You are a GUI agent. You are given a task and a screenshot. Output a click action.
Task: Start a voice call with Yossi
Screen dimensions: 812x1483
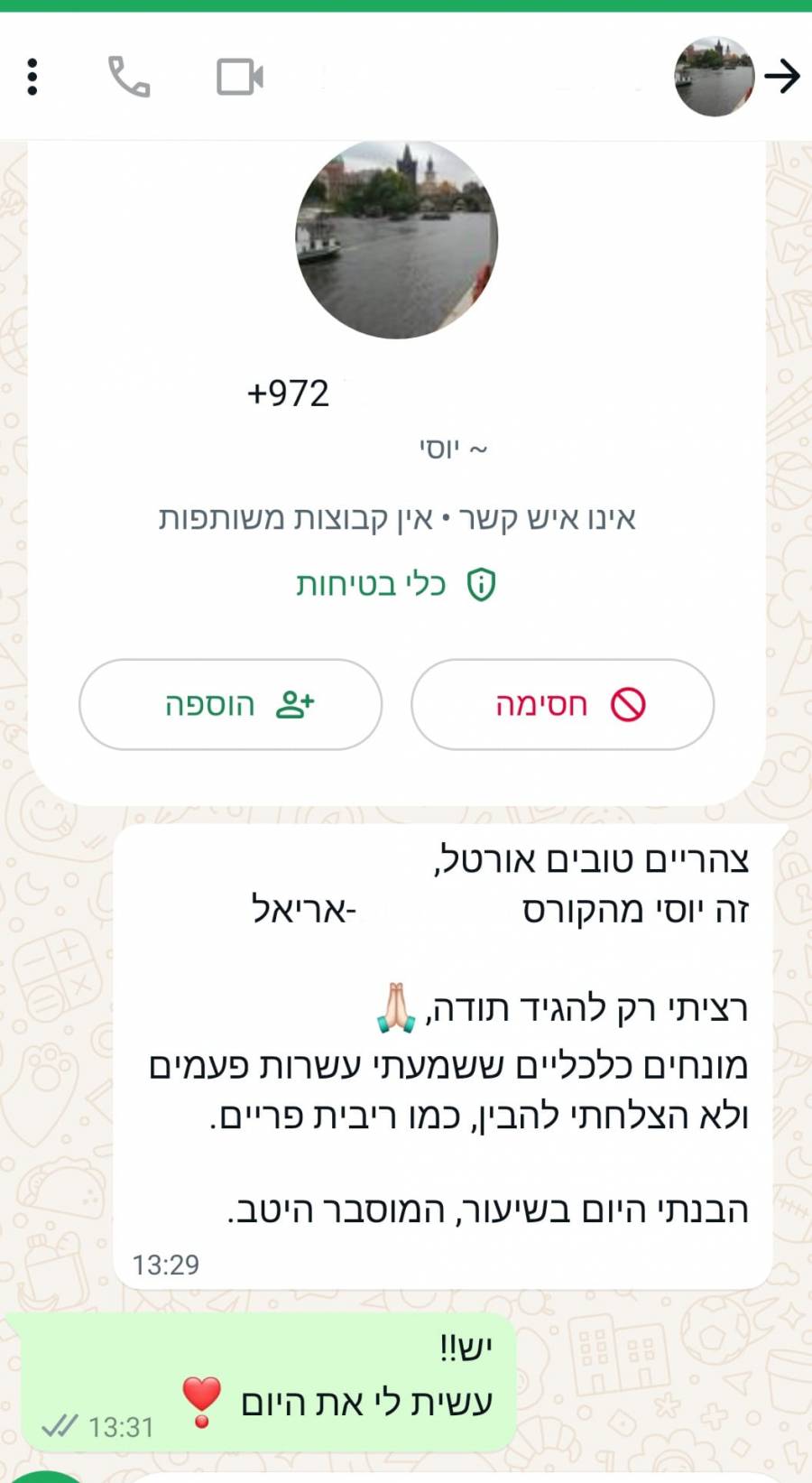pyautogui.click(x=129, y=77)
